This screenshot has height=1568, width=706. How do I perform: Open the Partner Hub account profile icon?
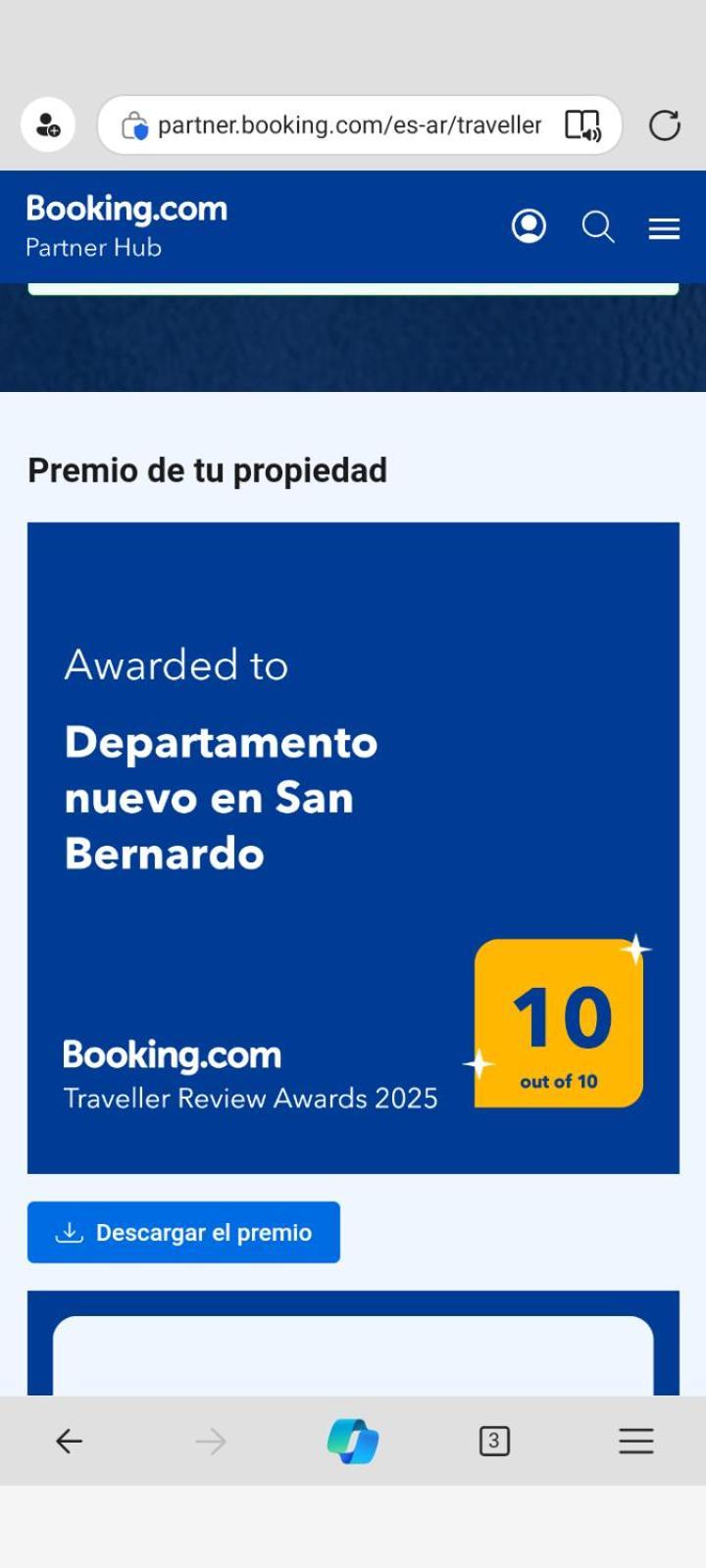(x=529, y=226)
